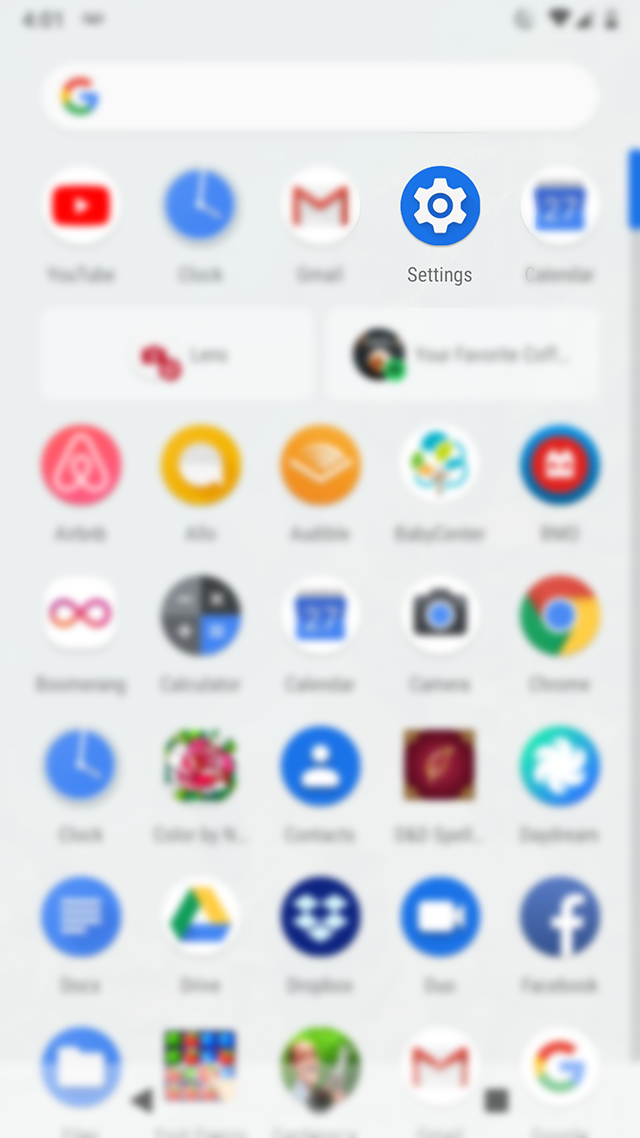The image size is (640, 1138).
Task: Open the Contacts app
Action: click(320, 766)
